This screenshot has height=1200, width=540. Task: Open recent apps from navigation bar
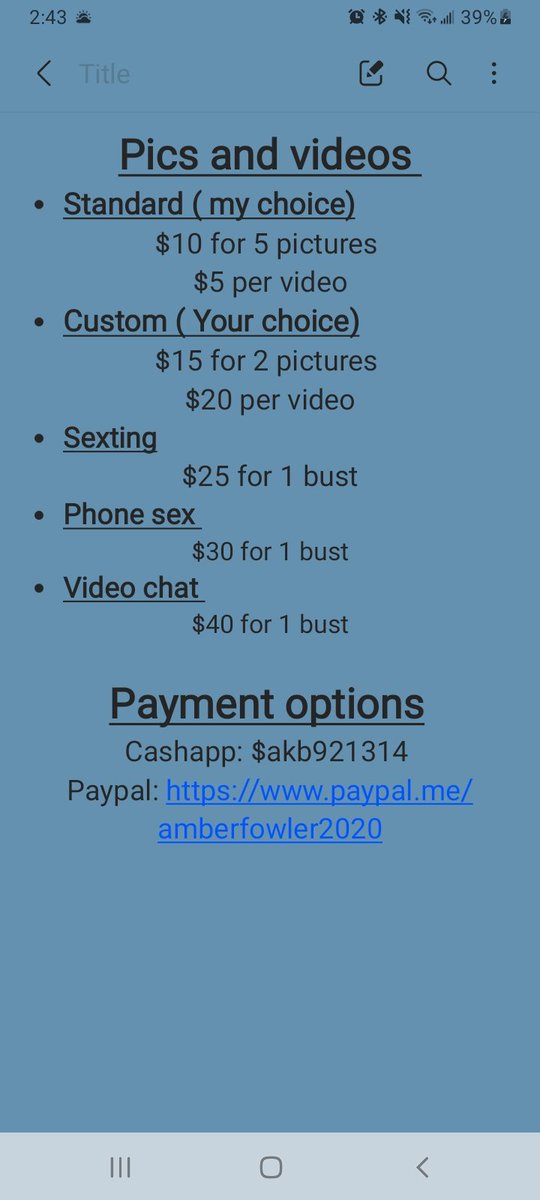(x=120, y=1166)
